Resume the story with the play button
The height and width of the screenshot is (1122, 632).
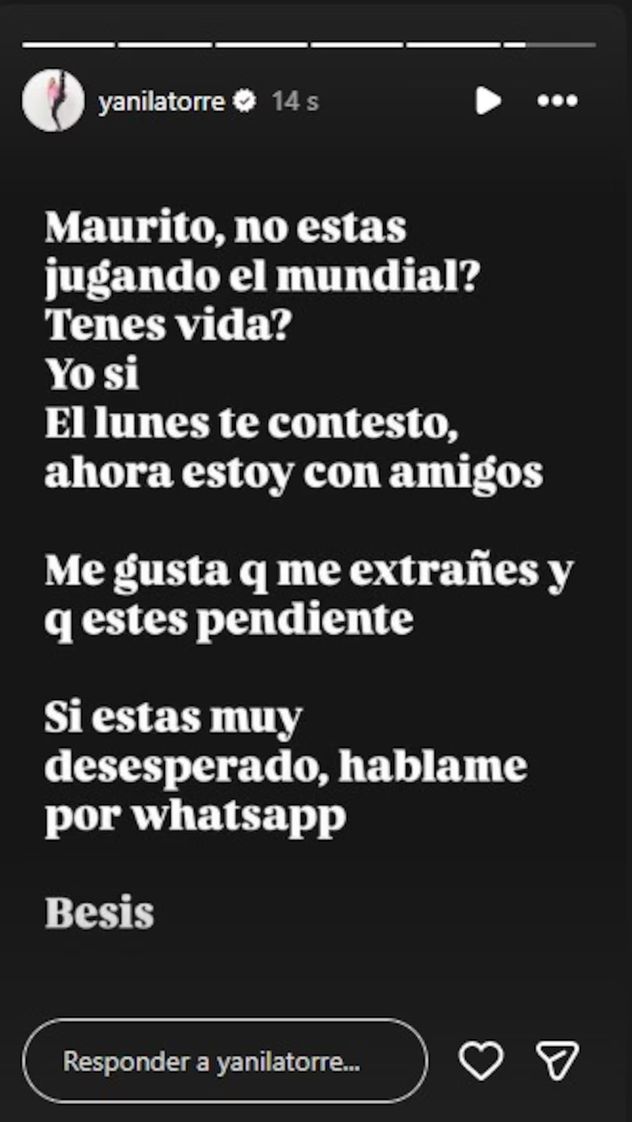pos(487,100)
